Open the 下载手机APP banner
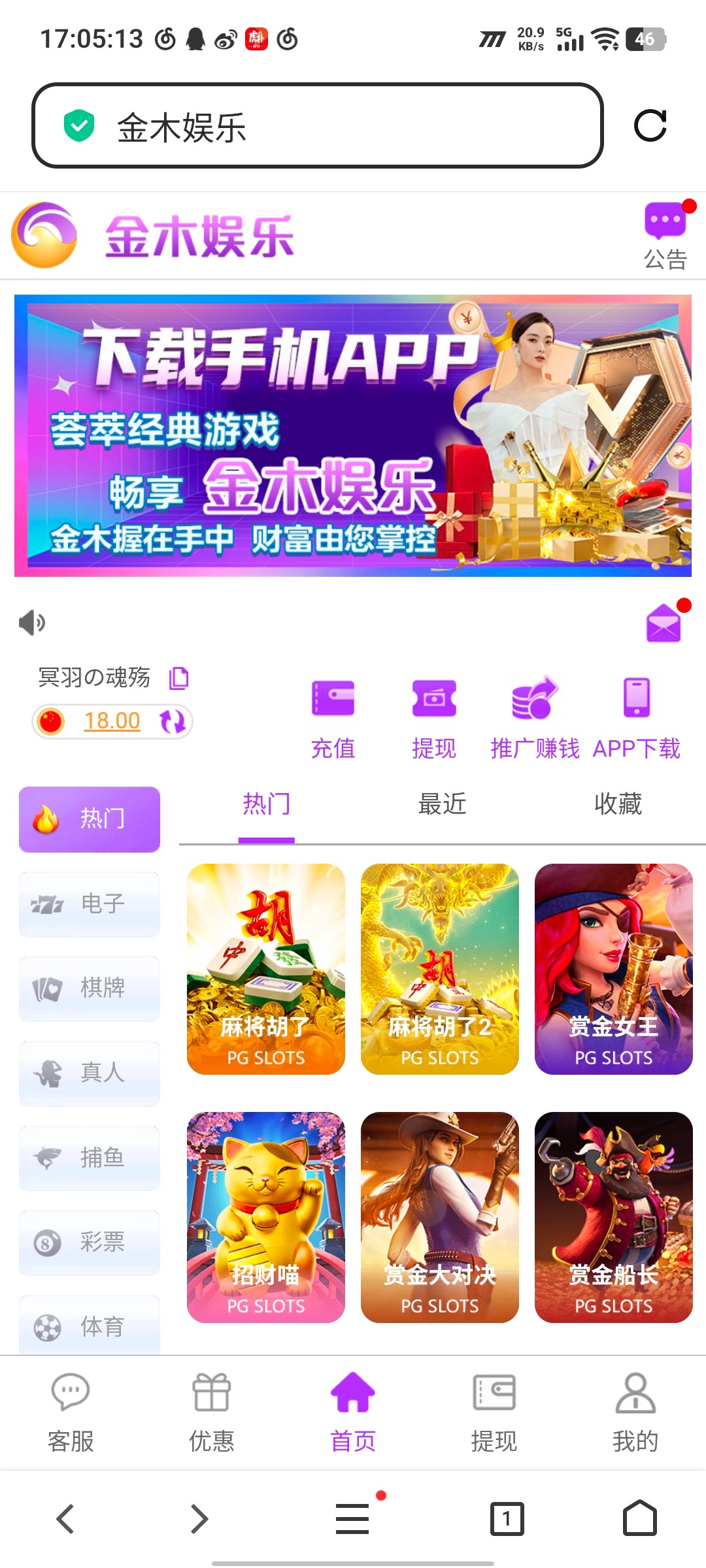The width and height of the screenshot is (706, 1568). [353, 436]
